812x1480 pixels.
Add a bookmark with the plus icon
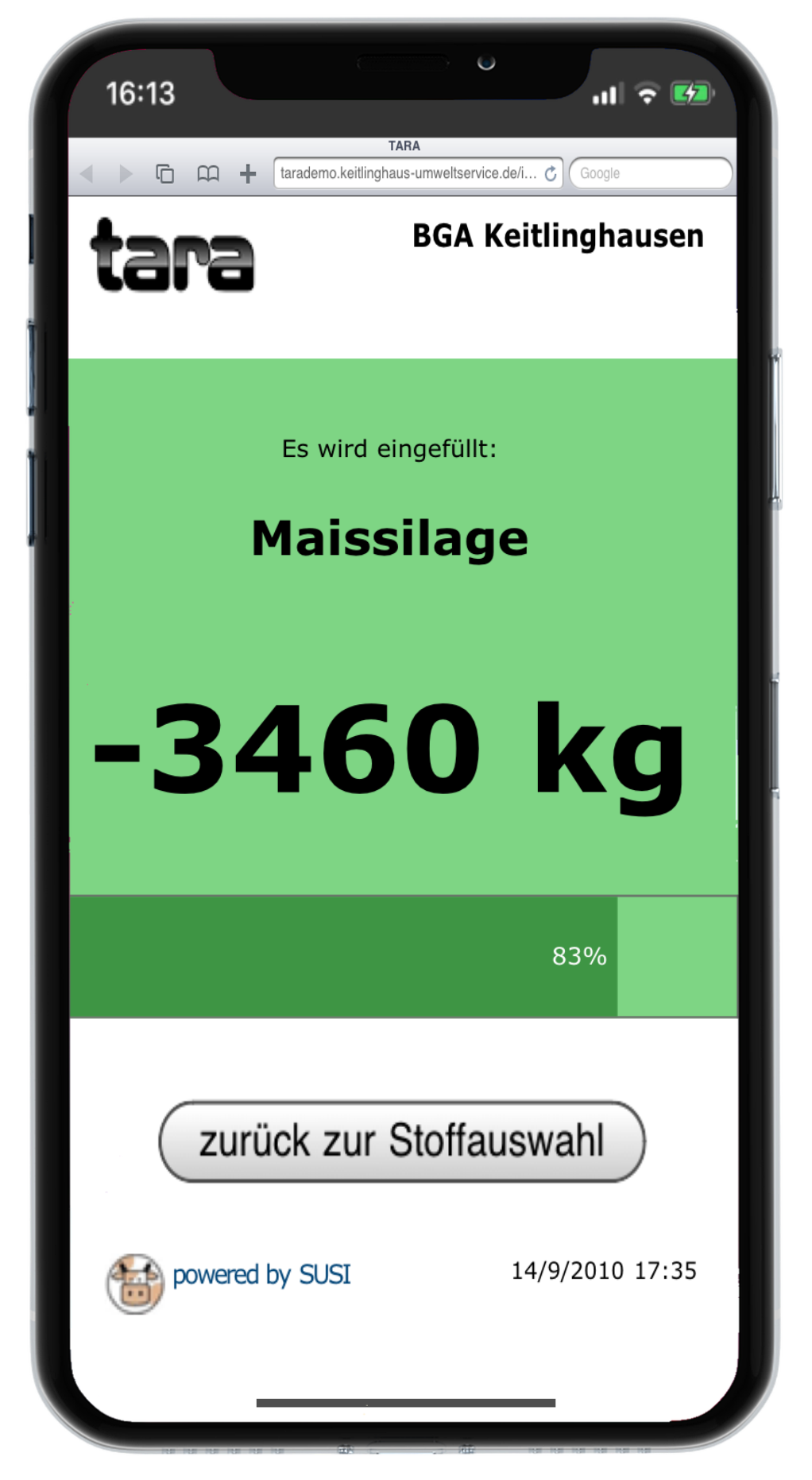tap(248, 173)
